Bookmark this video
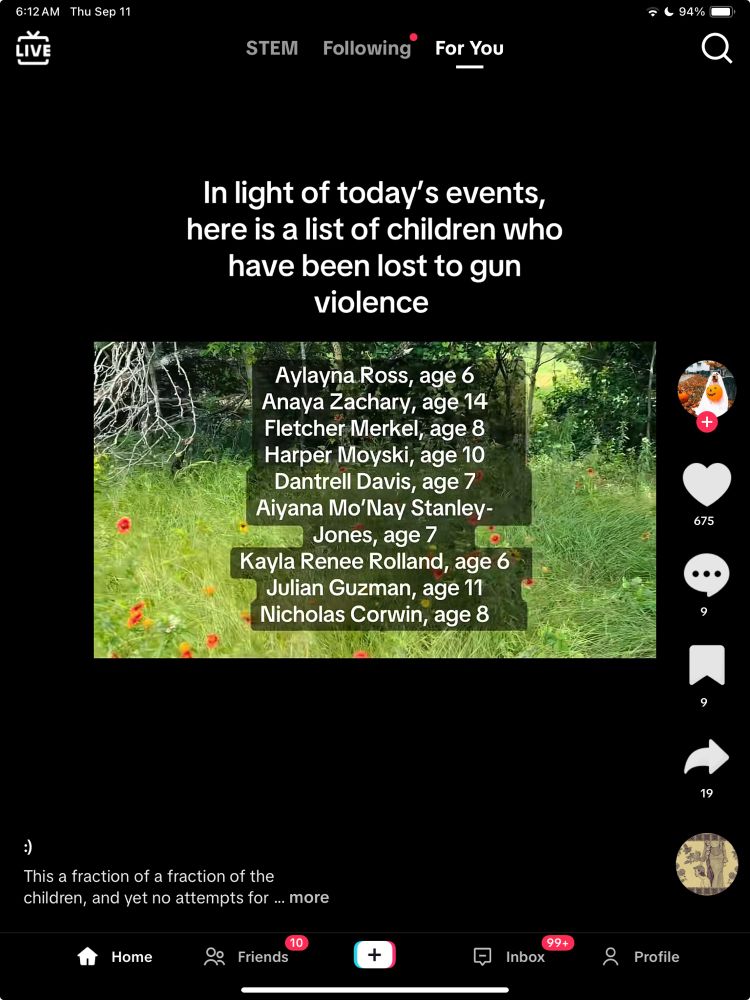This screenshot has width=750, height=1000. coord(706,666)
